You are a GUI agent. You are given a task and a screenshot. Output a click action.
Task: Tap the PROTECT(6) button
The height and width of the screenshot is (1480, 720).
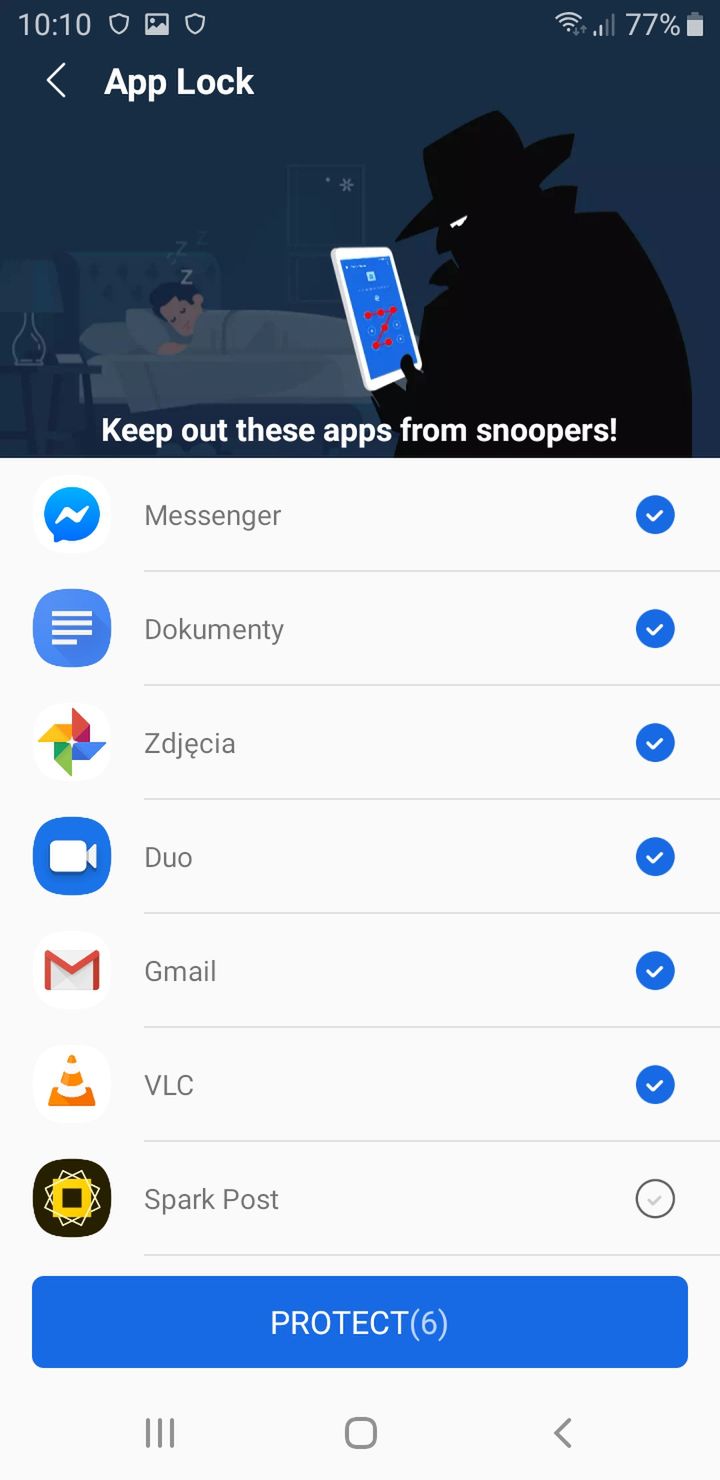(360, 1322)
